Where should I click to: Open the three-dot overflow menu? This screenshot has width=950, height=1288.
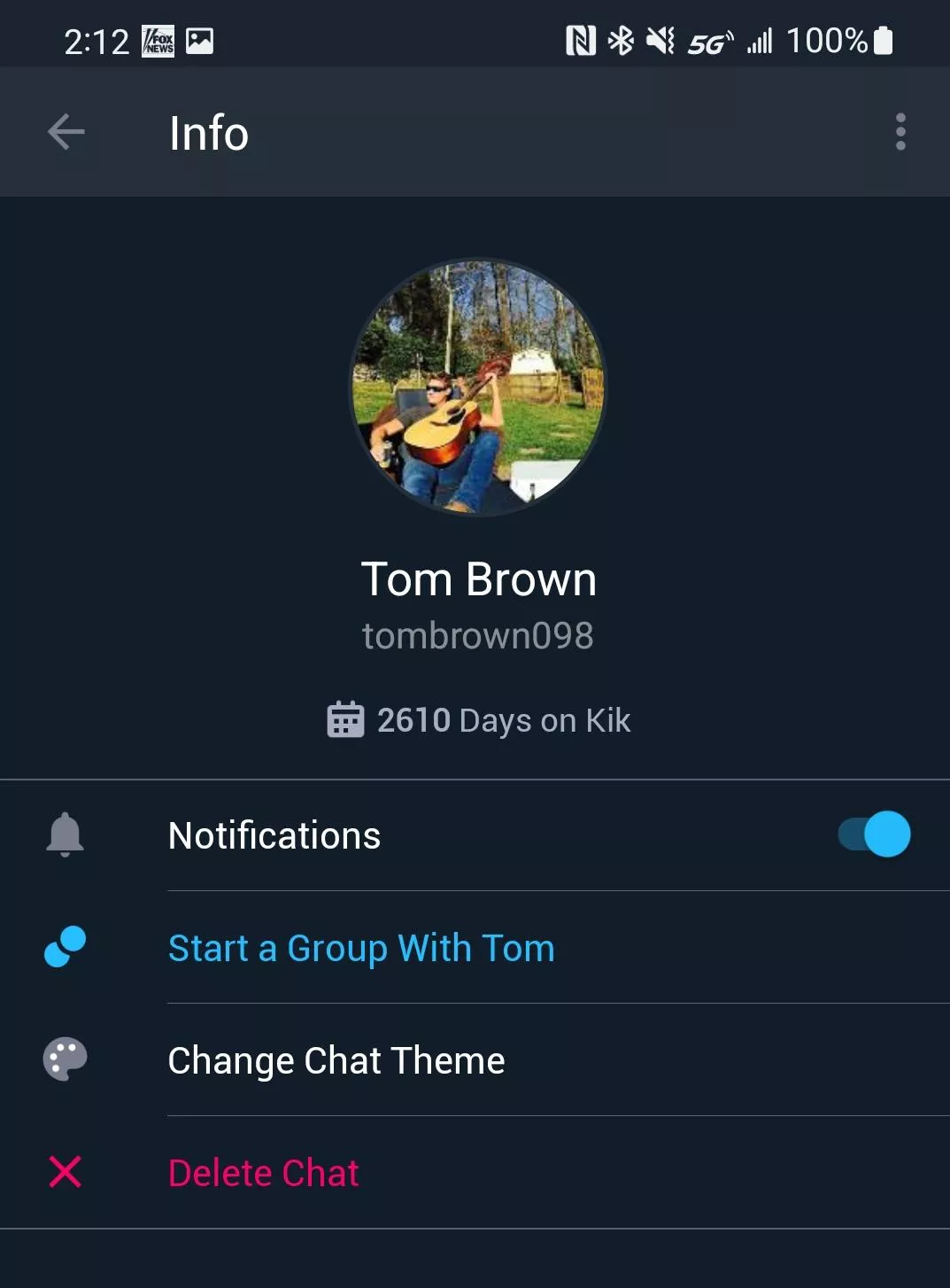tap(900, 132)
